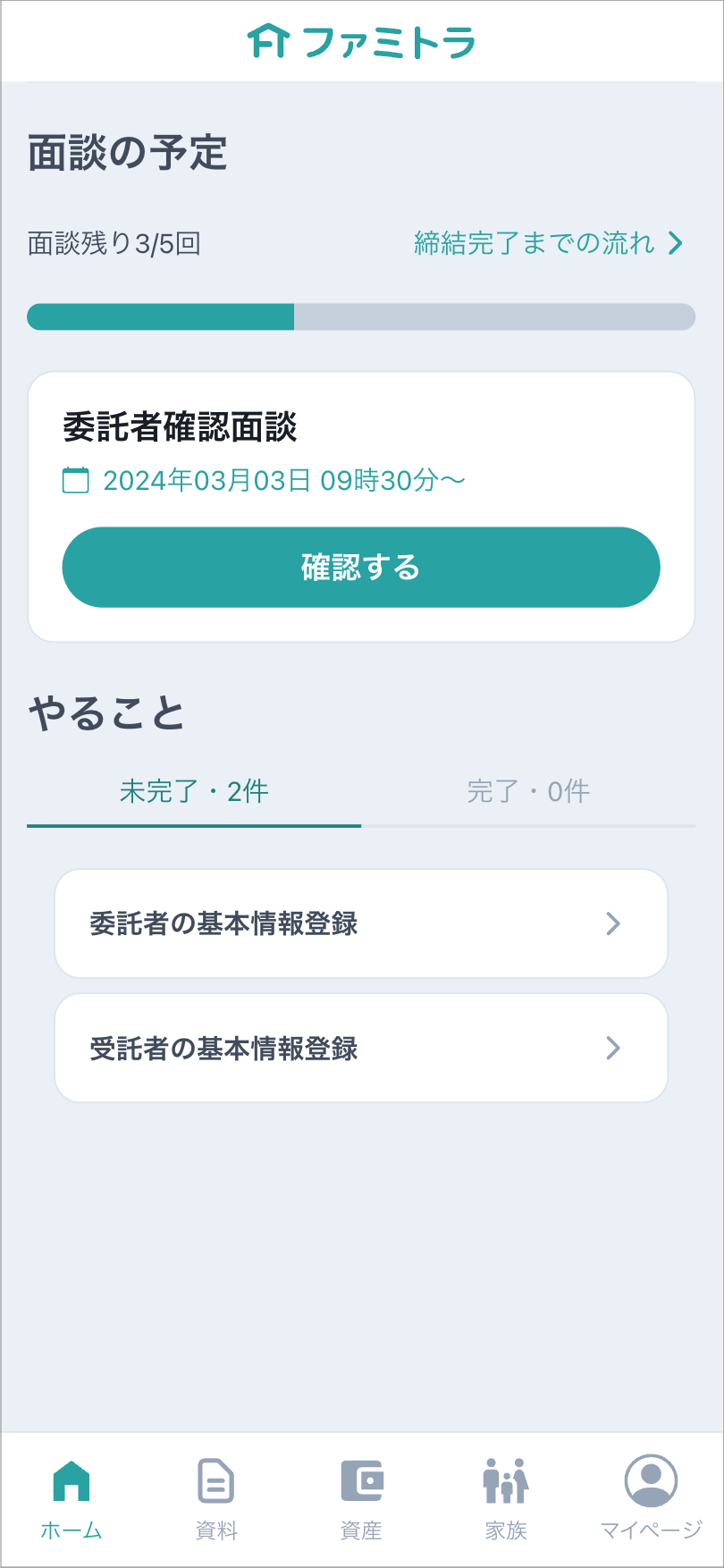
Task: Switch to the 完了・0件 tab
Action: coord(528,791)
